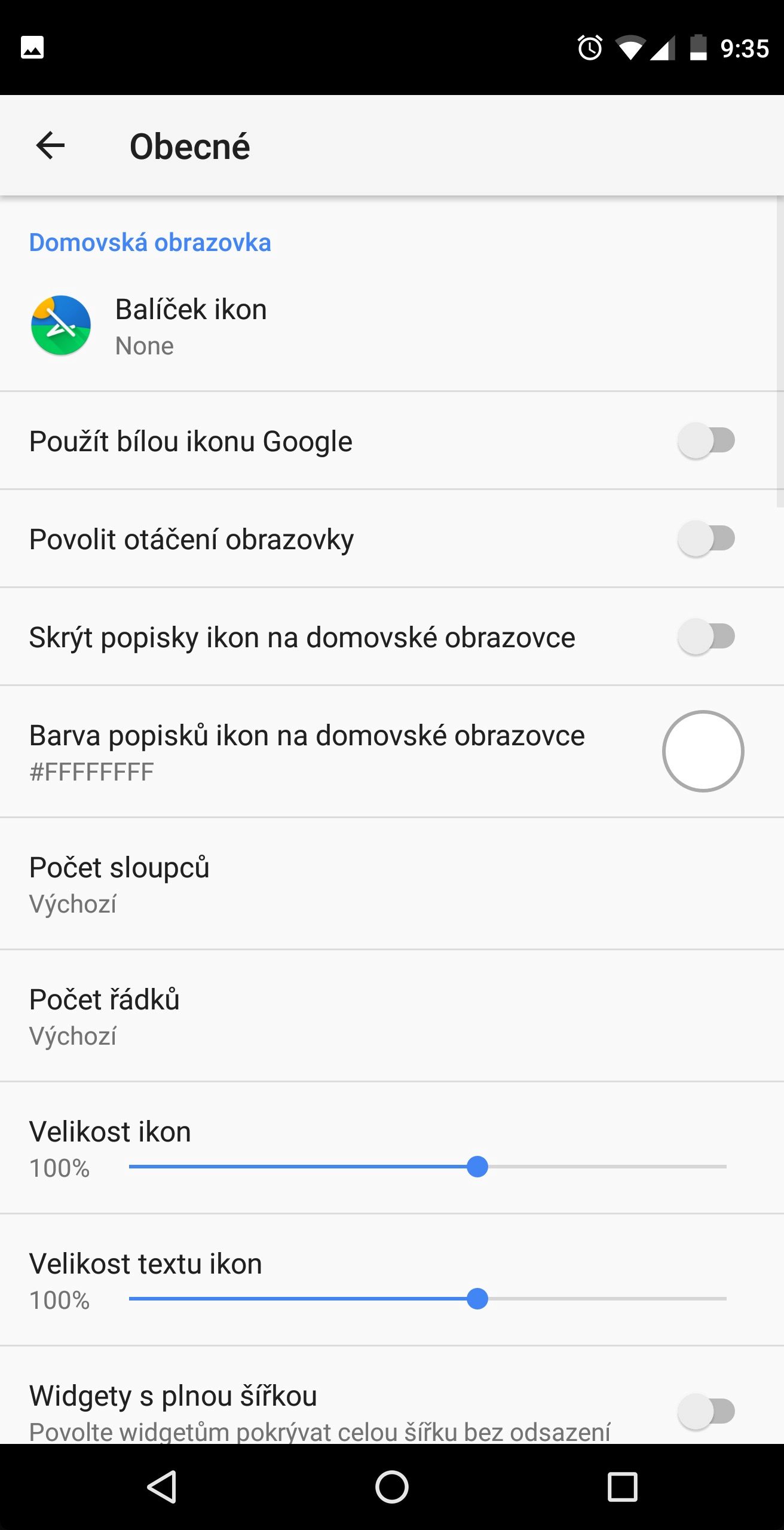Enable Widgety s plnou šířkou switch
The image size is (784, 1530).
tap(706, 1411)
